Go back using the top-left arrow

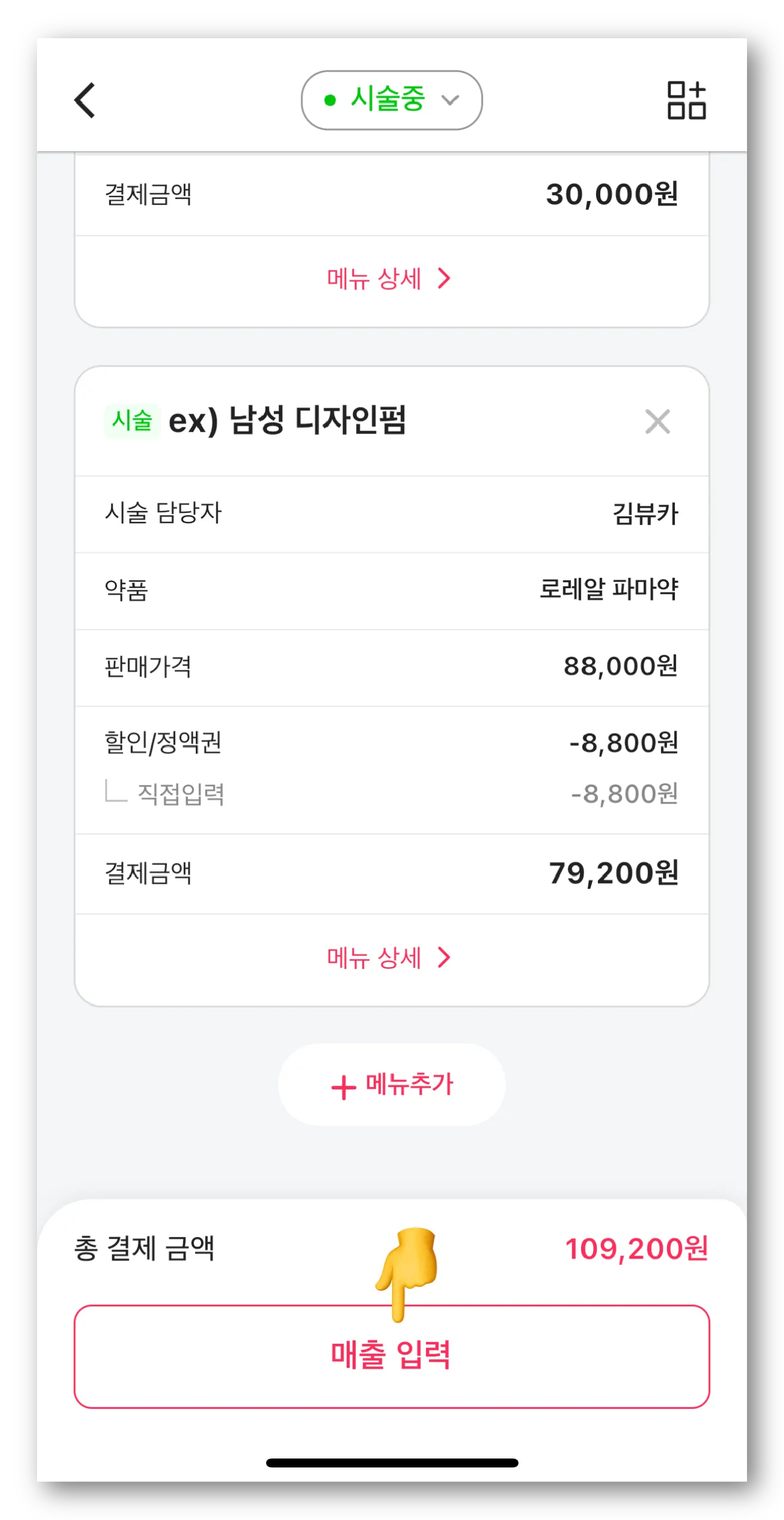click(85, 100)
